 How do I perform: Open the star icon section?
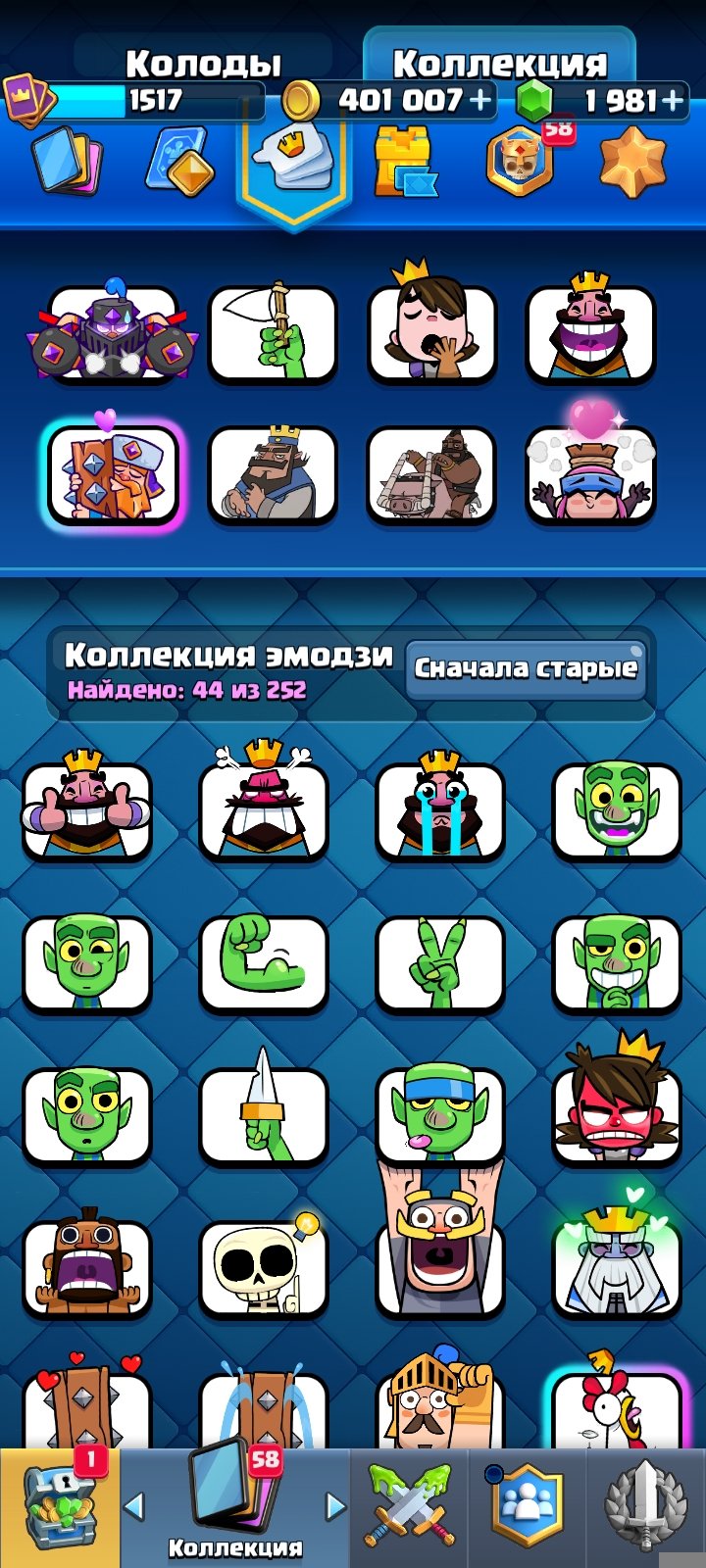[632, 160]
